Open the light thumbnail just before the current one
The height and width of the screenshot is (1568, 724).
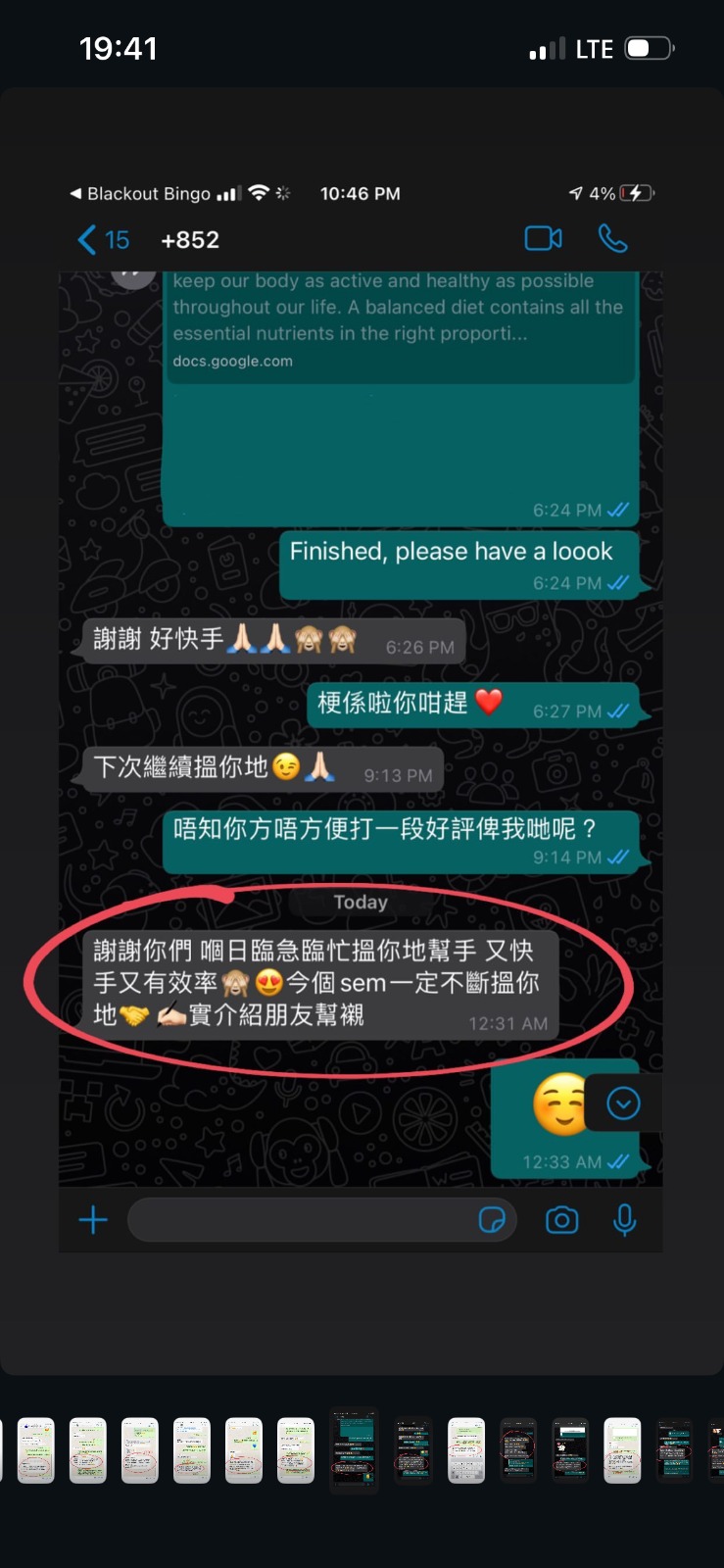(296, 1450)
